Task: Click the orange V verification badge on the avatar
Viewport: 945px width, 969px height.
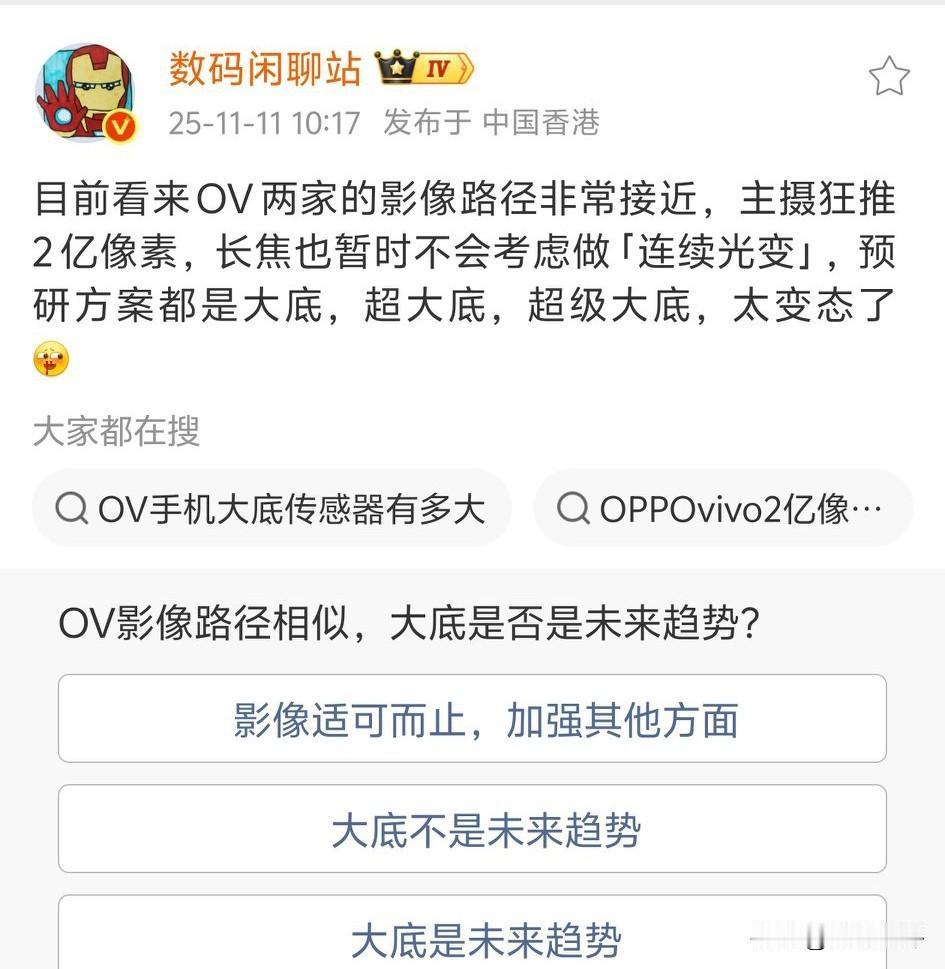Action: point(117,126)
